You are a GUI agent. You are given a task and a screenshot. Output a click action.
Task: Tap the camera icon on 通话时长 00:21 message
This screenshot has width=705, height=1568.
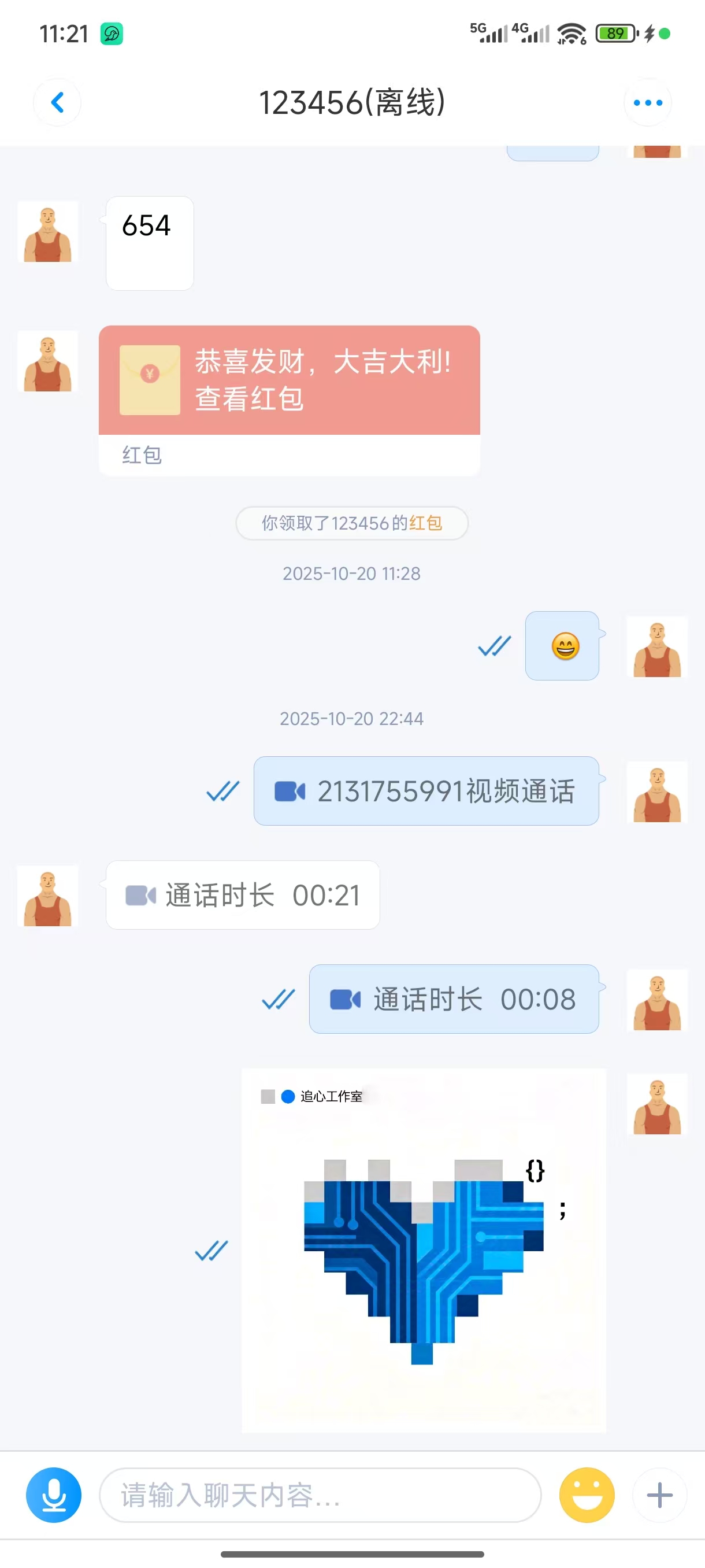(x=140, y=895)
